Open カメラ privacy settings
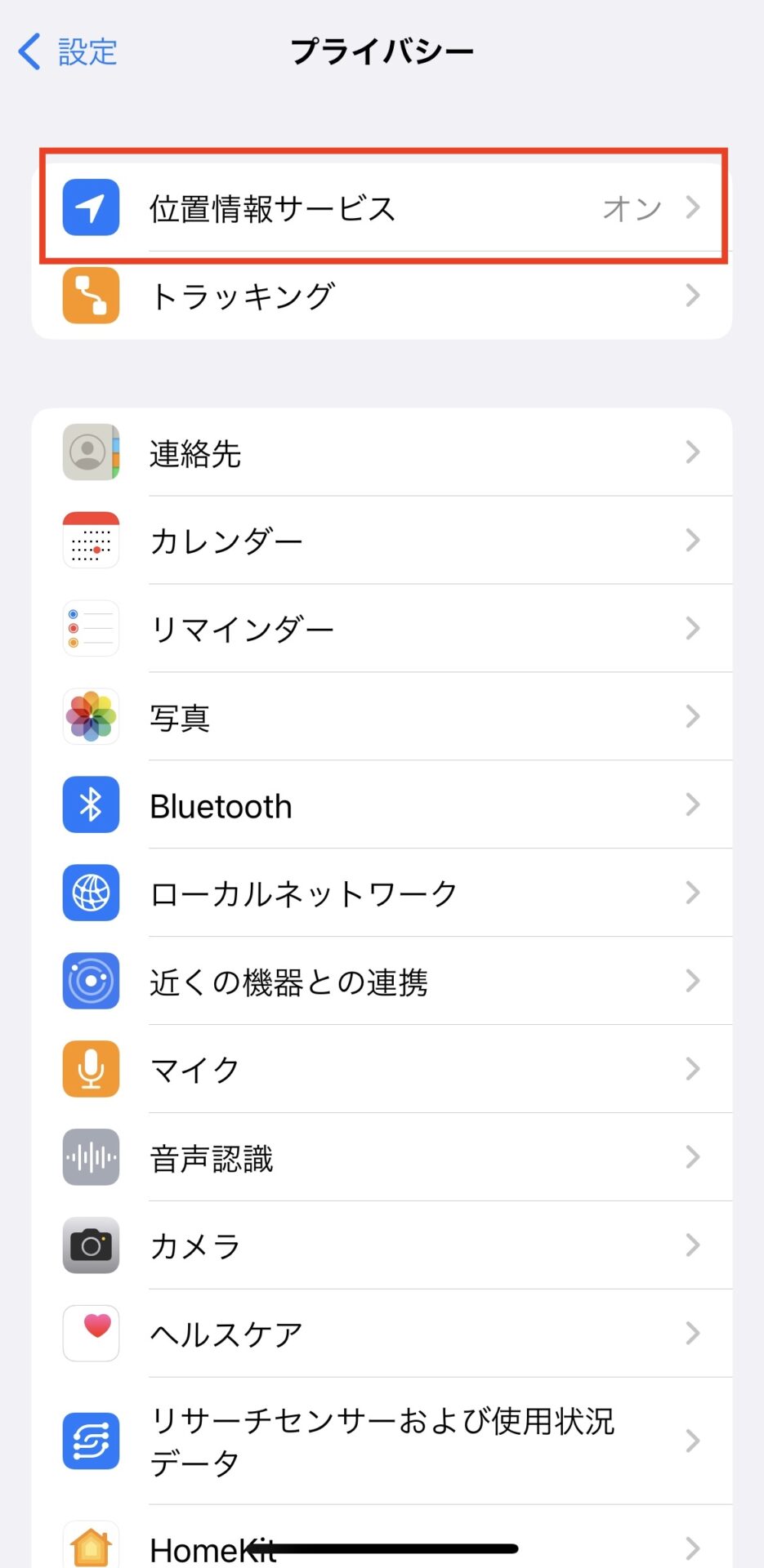764x1568 pixels. tap(382, 1245)
